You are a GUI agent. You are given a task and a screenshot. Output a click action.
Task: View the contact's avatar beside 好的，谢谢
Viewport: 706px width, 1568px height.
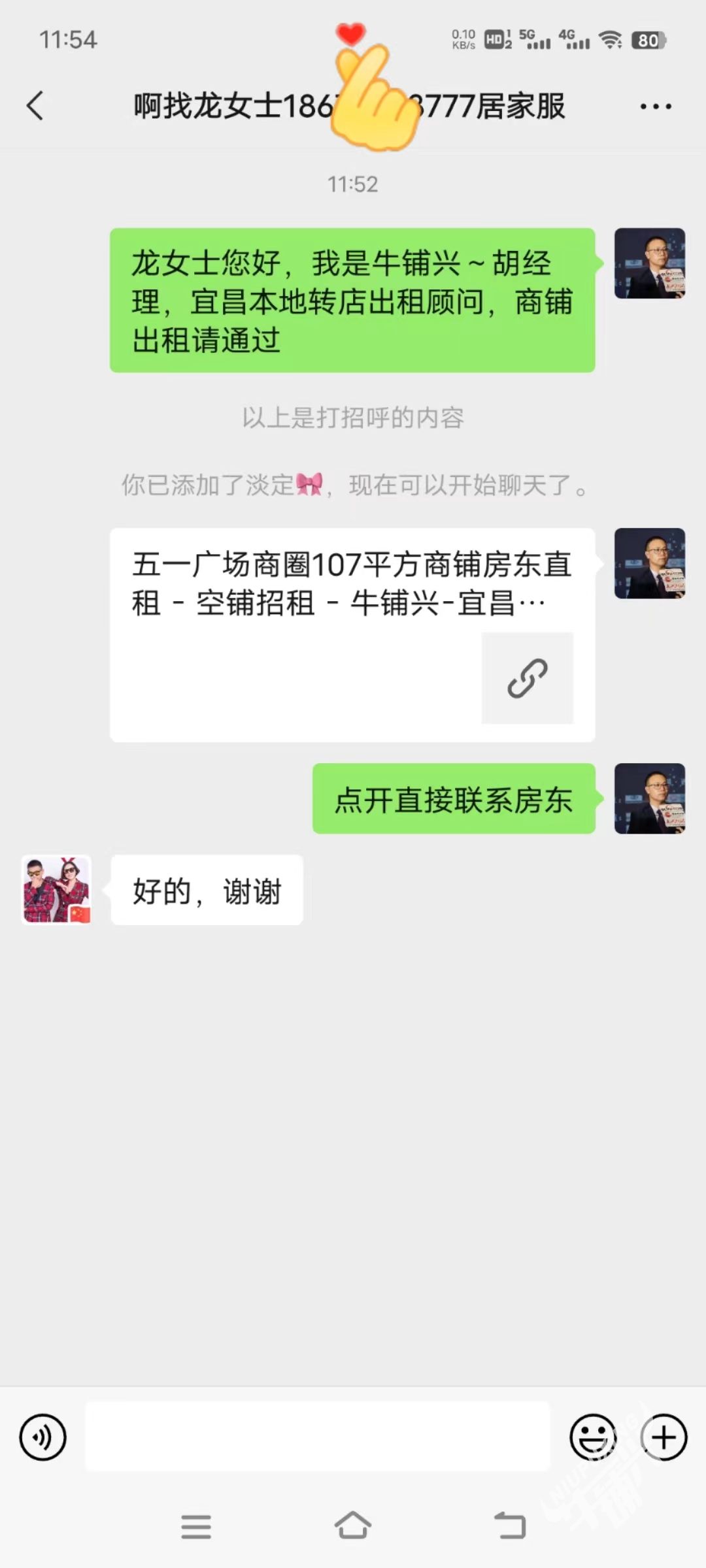click(x=57, y=889)
